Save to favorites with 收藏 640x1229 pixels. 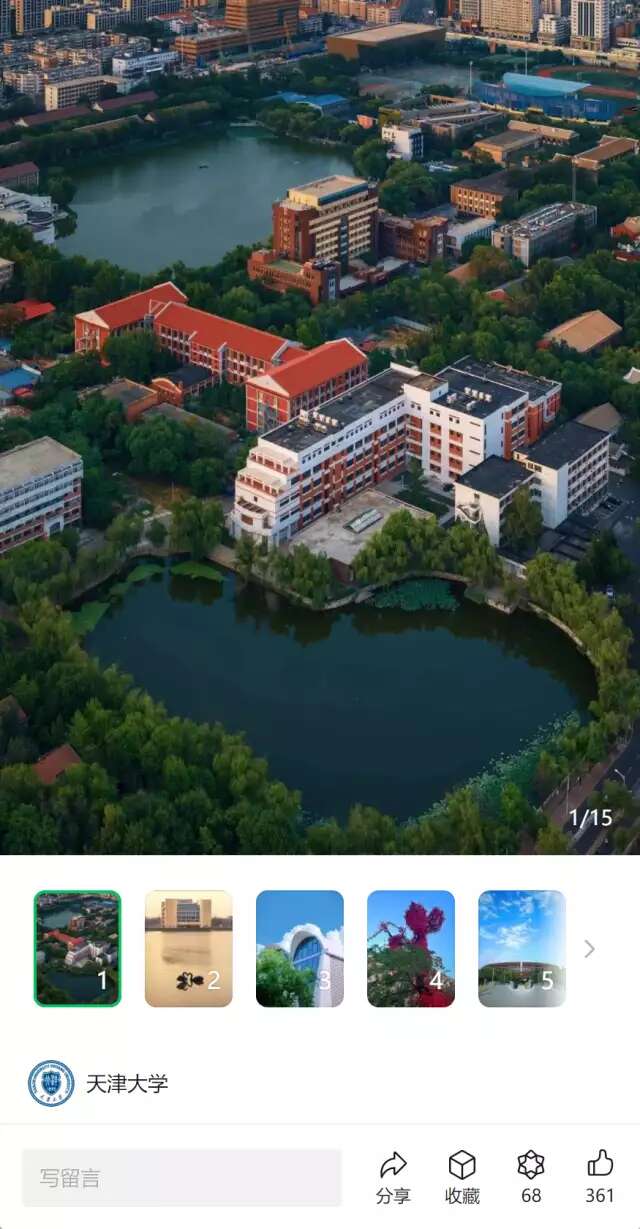click(x=462, y=1177)
